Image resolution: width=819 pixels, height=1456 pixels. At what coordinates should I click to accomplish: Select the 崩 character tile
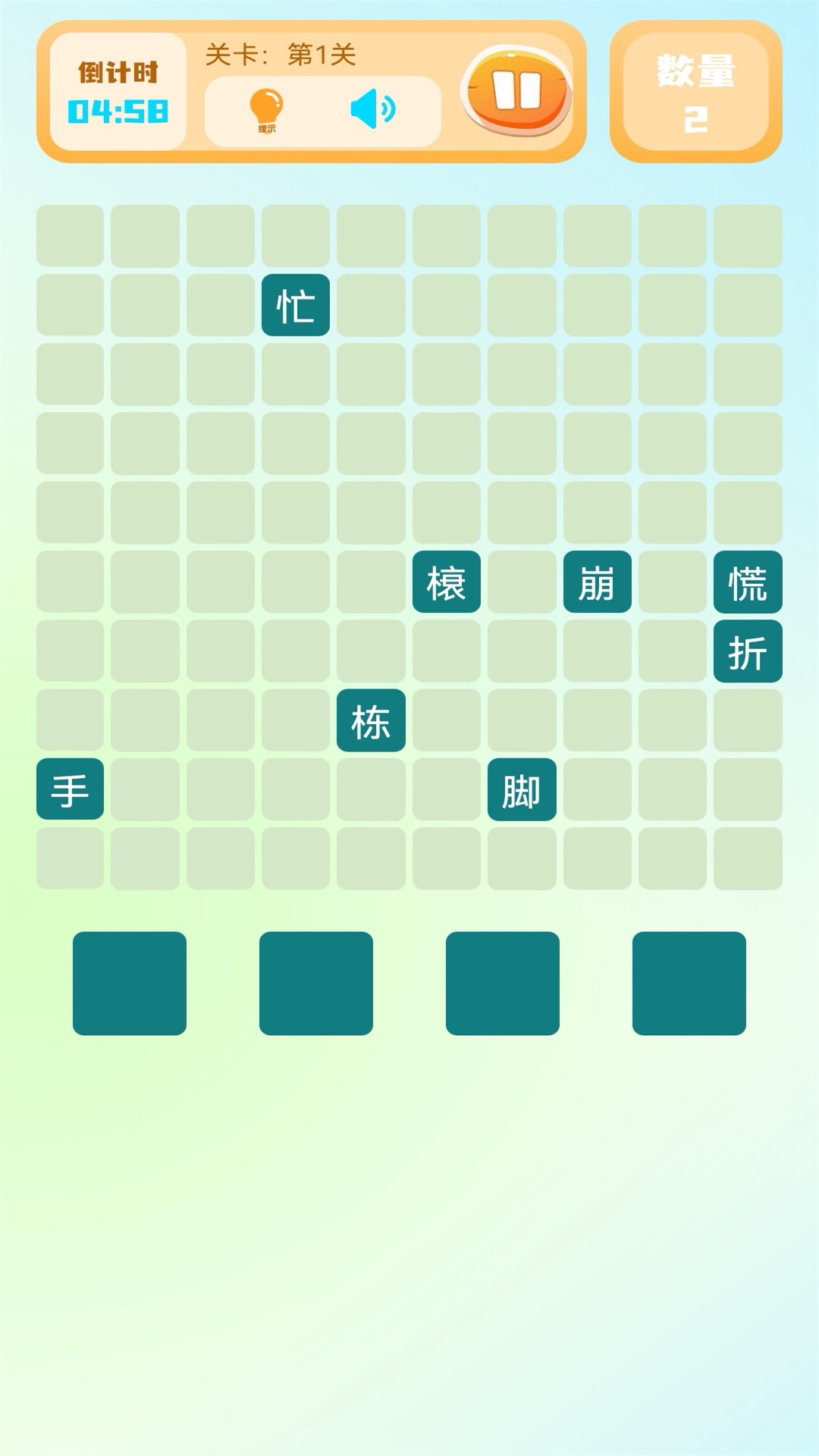(x=597, y=582)
